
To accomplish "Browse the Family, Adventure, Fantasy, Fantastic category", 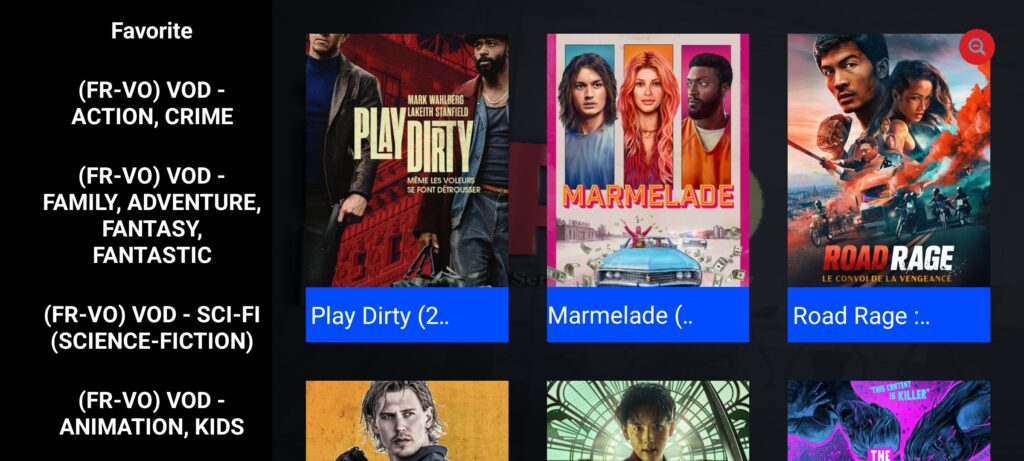I will [x=152, y=216].
